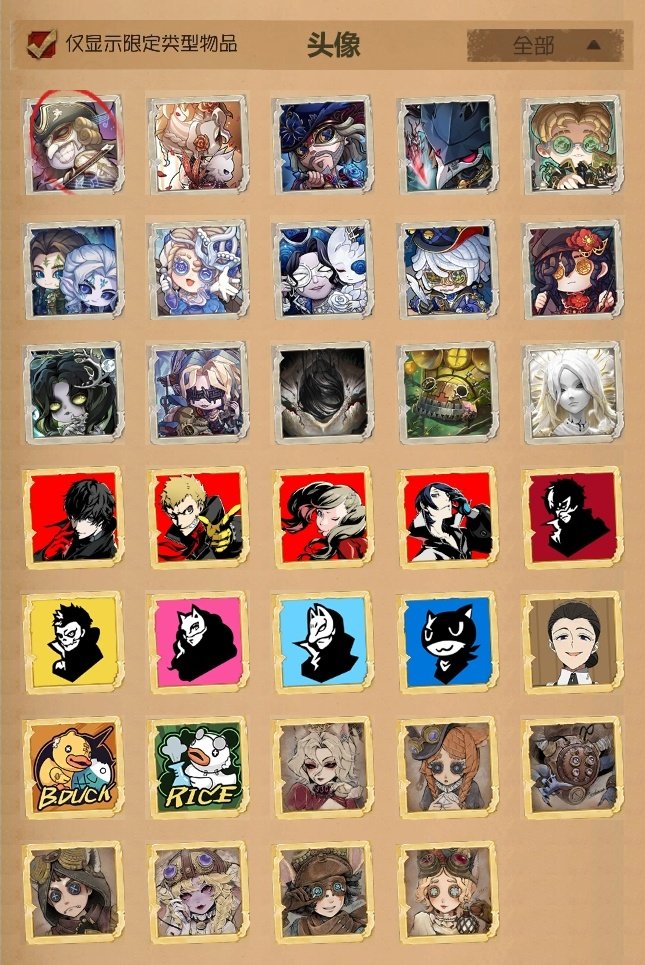645x965 pixels.
Task: Select the fox mask silhouette on light blue avatar
Action: click(322, 641)
